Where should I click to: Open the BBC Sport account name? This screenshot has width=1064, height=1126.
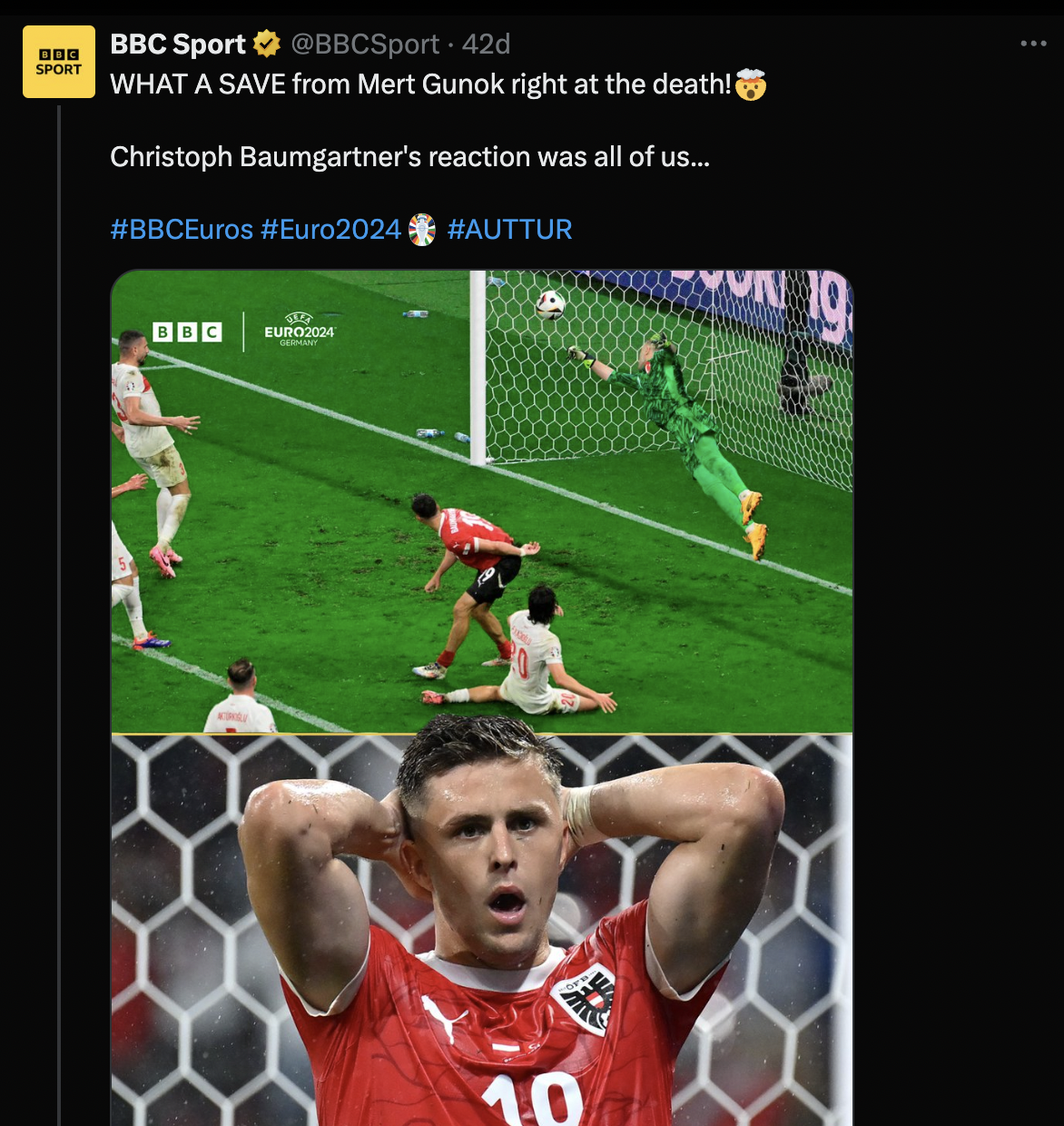178,44
